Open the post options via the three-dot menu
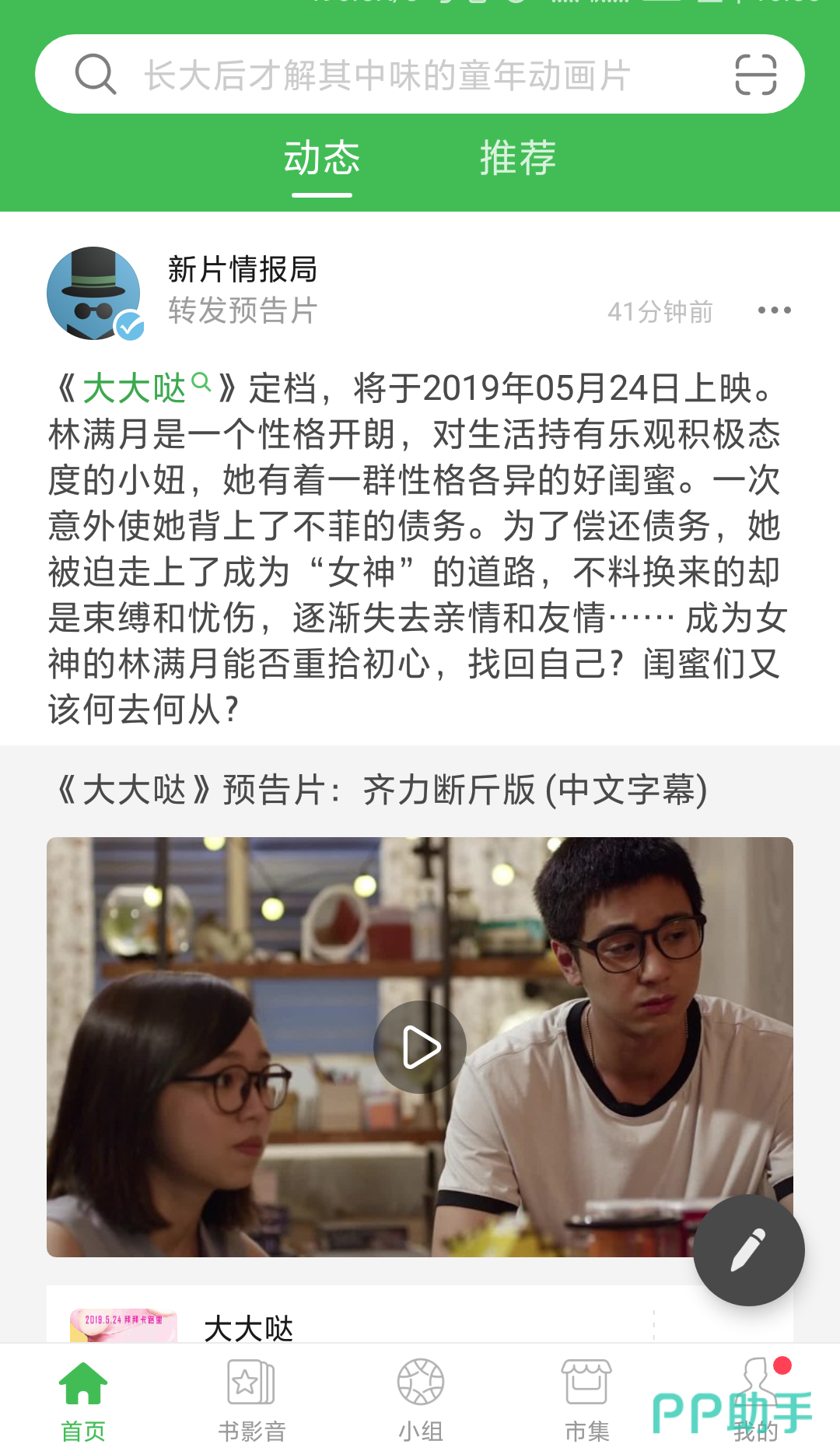The image size is (840, 1451). (775, 310)
